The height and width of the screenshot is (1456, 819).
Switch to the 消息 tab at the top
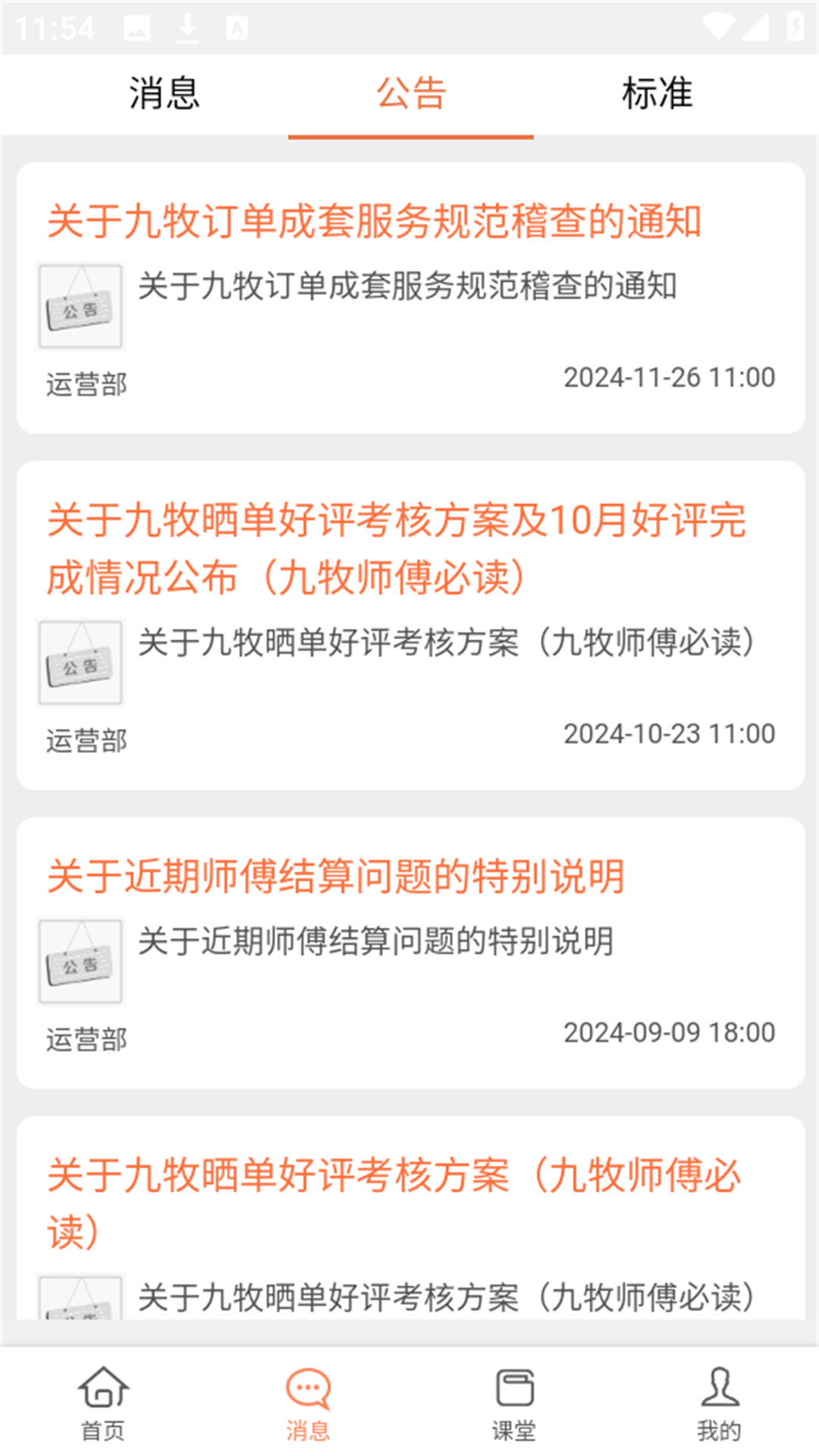pyautogui.click(x=164, y=93)
